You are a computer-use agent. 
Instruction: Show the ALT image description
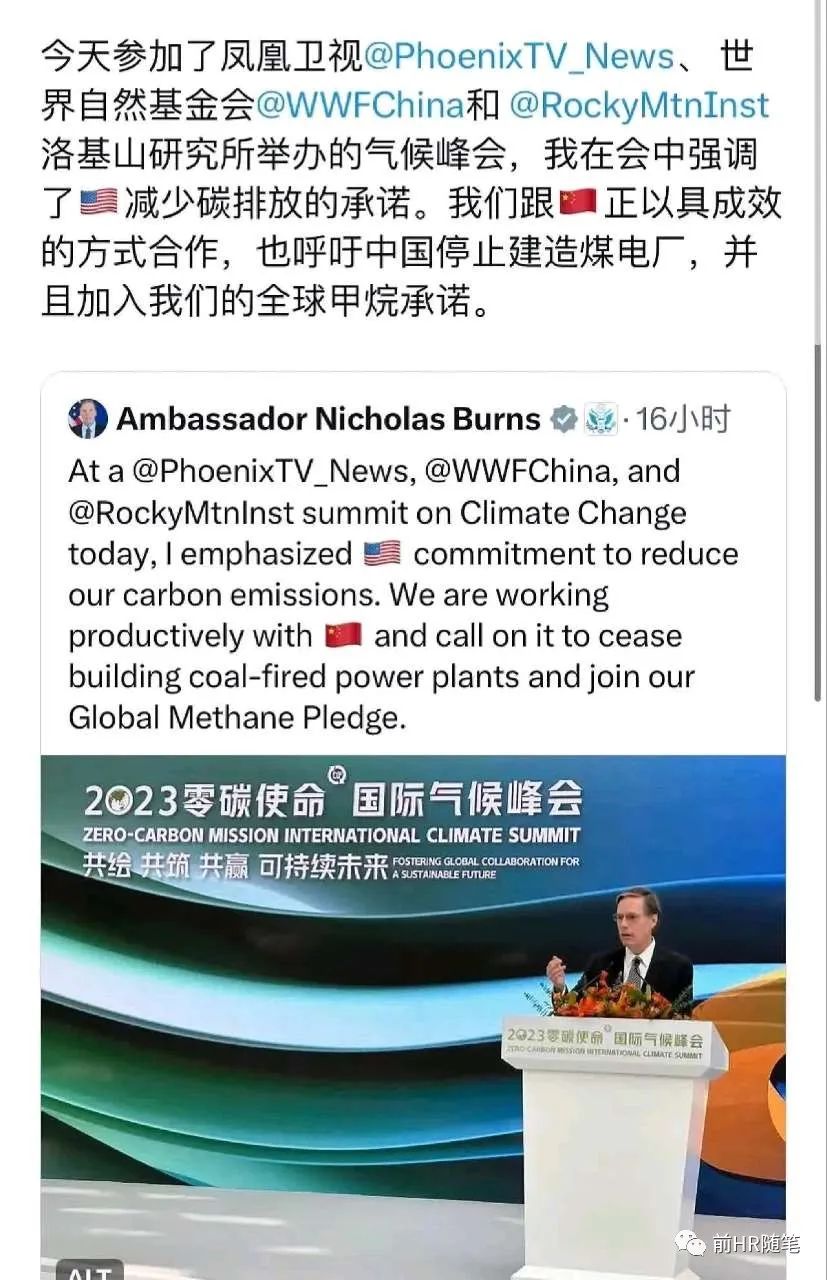[89, 1271]
